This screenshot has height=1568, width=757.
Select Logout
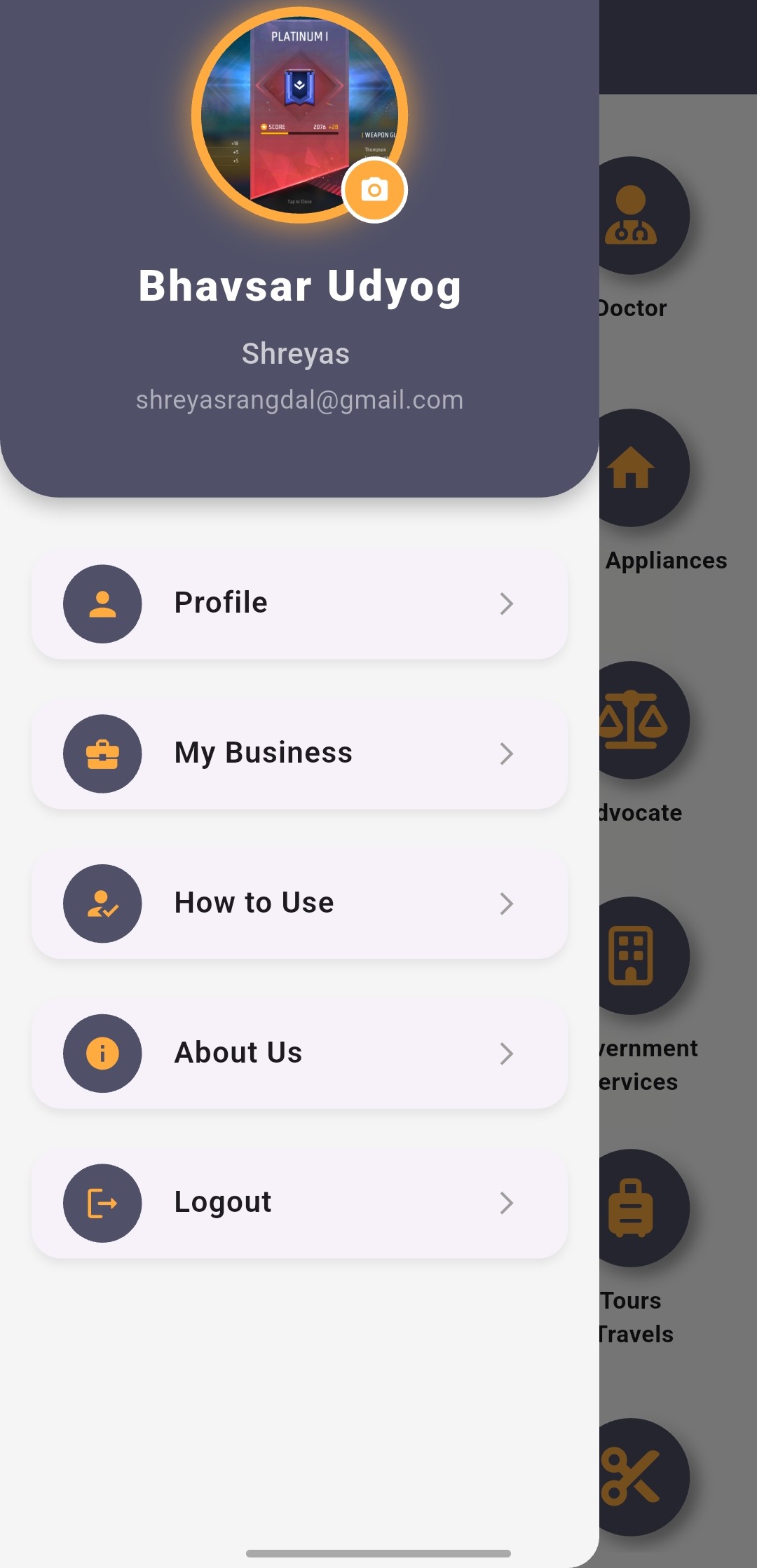pyautogui.click(x=299, y=1203)
